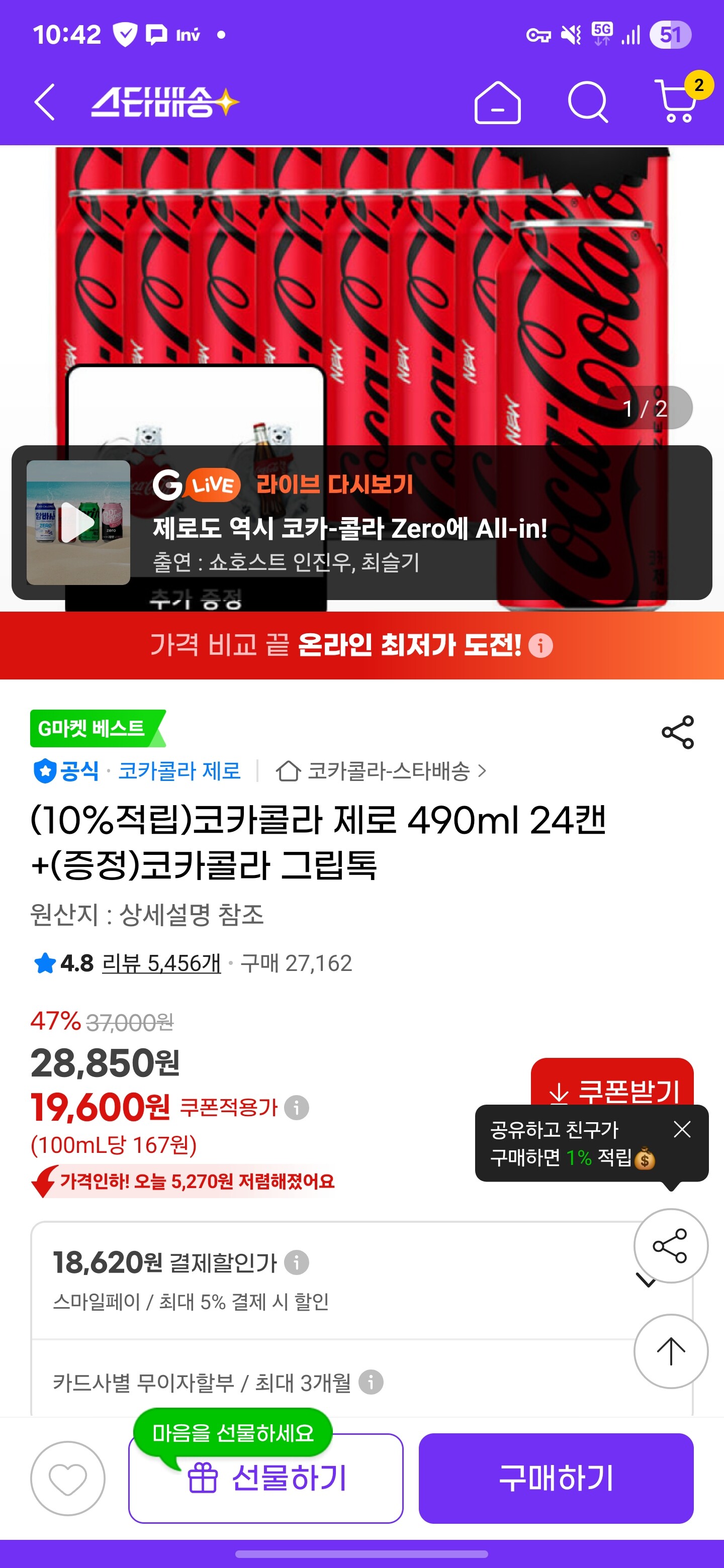Dismiss the share-and-earn 1% tooltip
The image size is (724, 1568).
[682, 1129]
